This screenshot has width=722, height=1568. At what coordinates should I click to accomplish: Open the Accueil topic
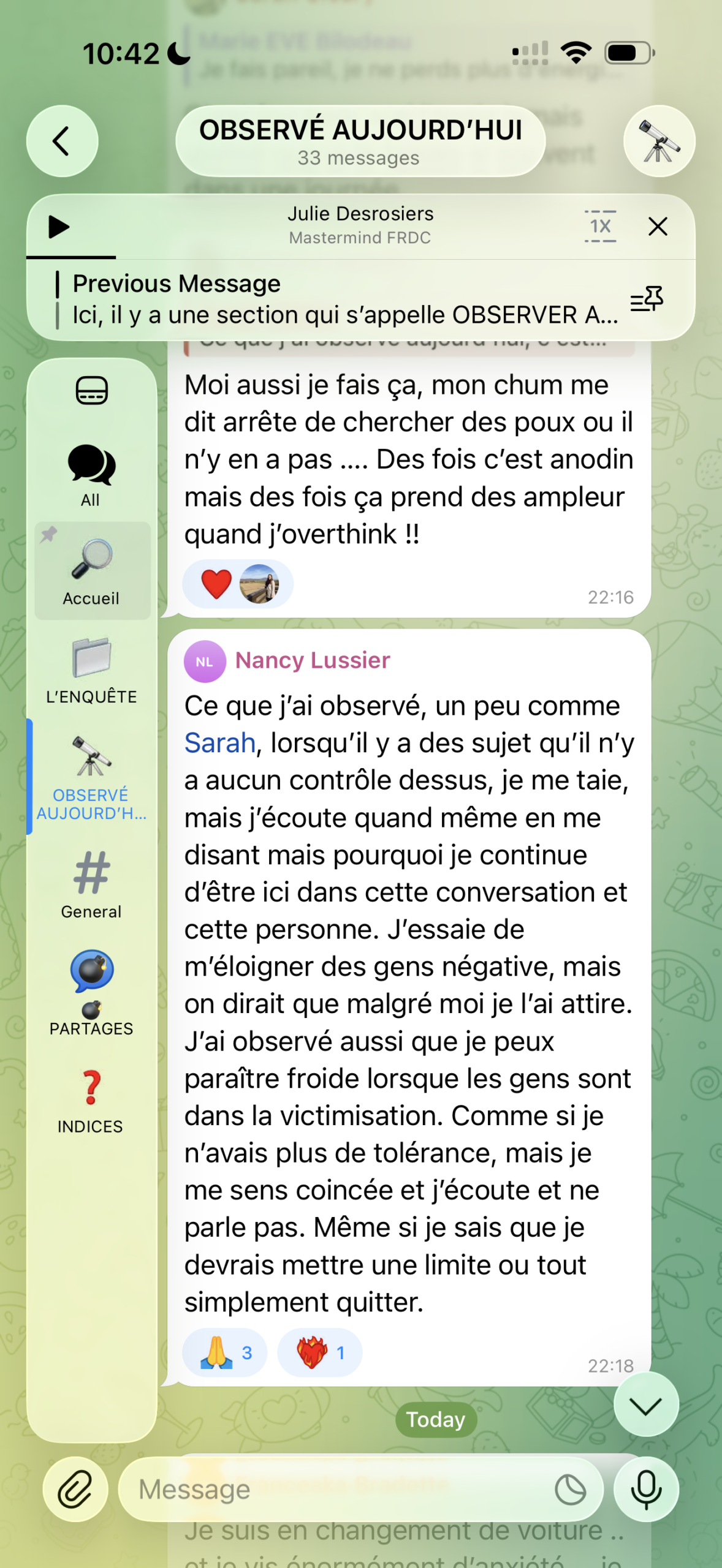(92, 571)
